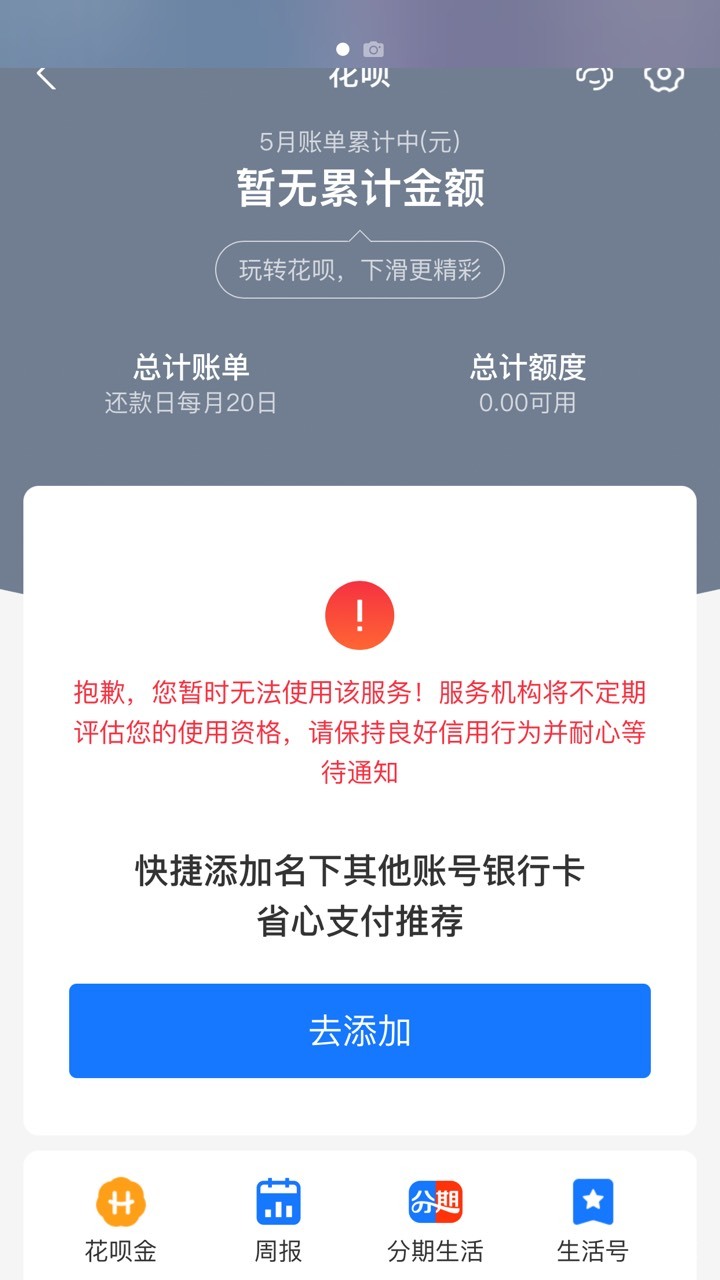The height and width of the screenshot is (1280, 720).
Task: Open the 生活号 entry
Action: click(593, 1221)
